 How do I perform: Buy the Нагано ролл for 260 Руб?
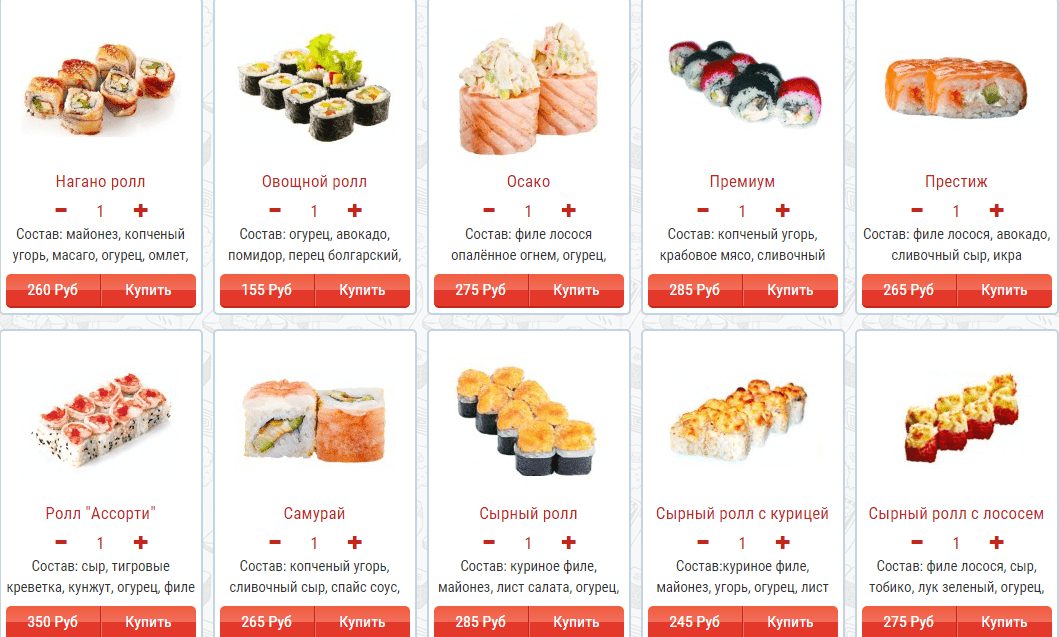click(148, 291)
